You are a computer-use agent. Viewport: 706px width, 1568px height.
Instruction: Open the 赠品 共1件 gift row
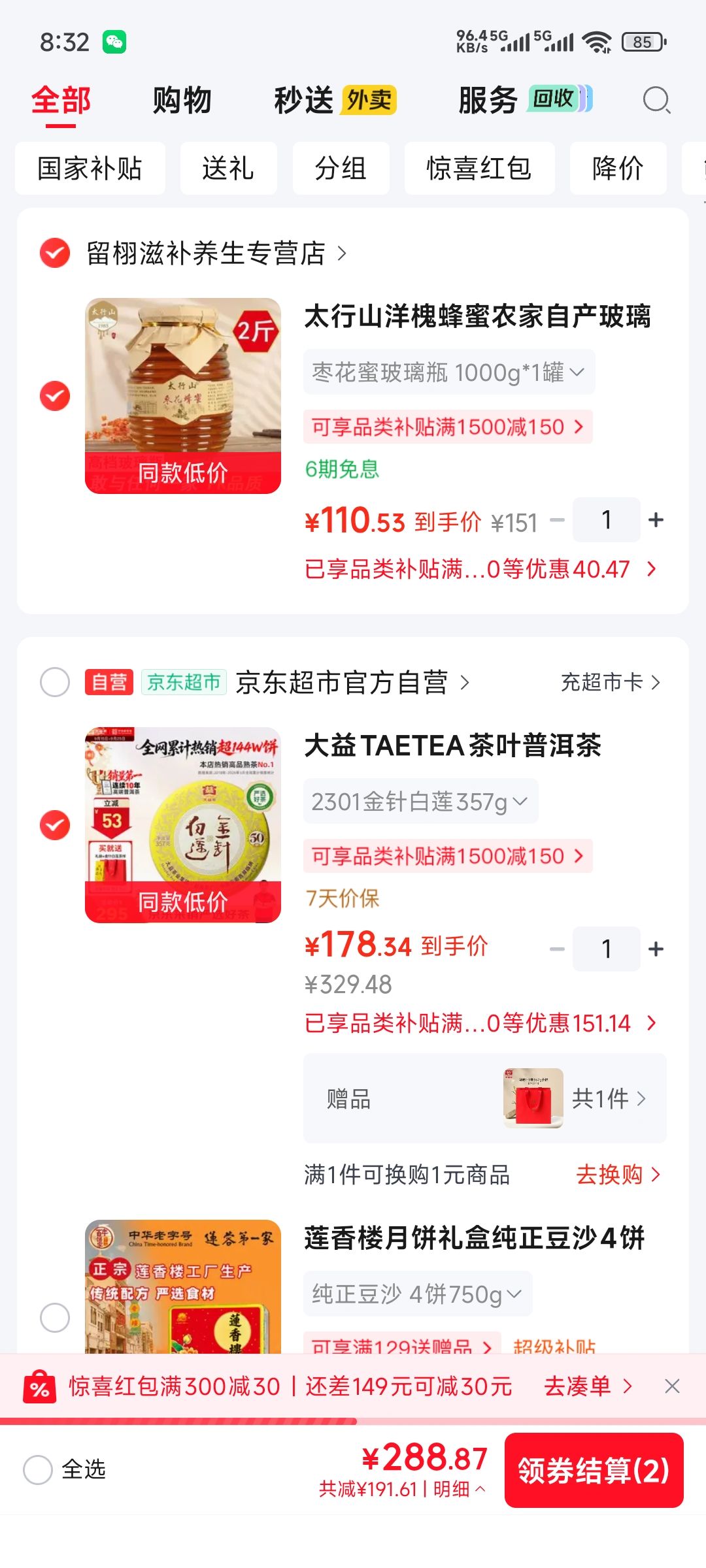(484, 1098)
